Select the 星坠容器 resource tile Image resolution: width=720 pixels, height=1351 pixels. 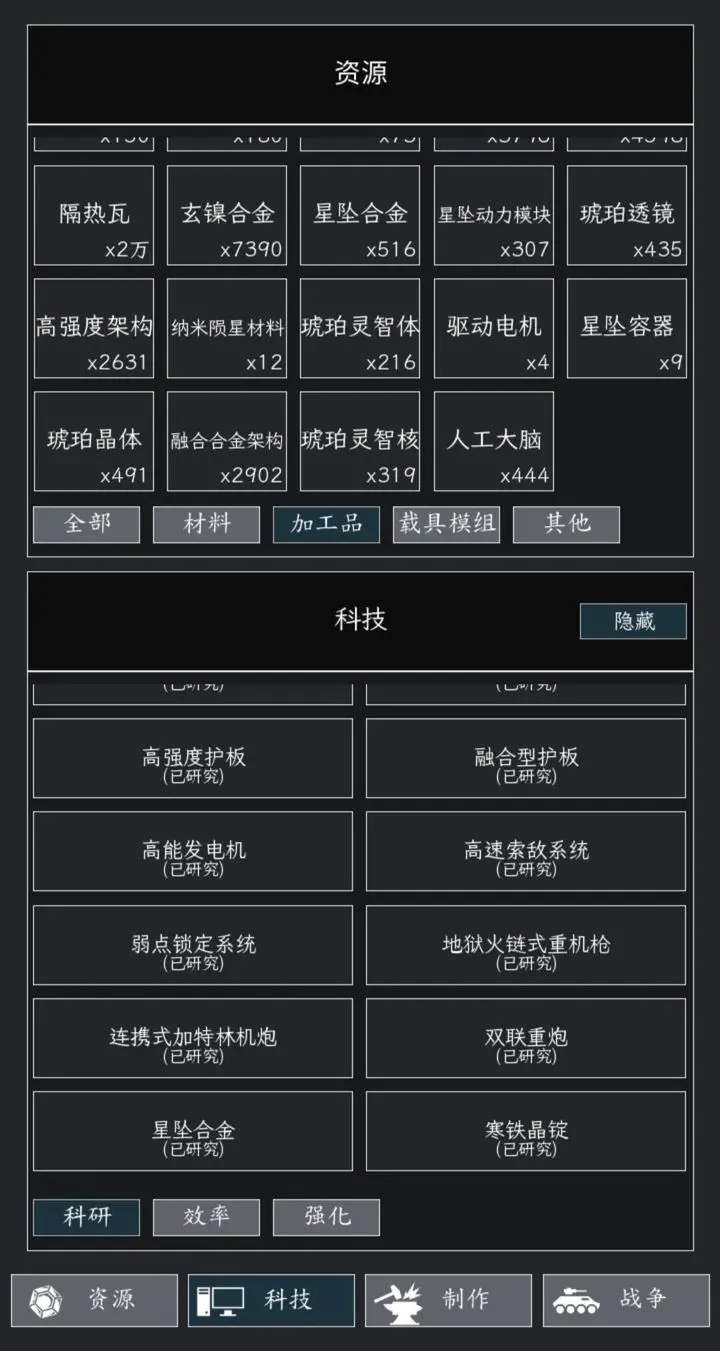click(627, 328)
